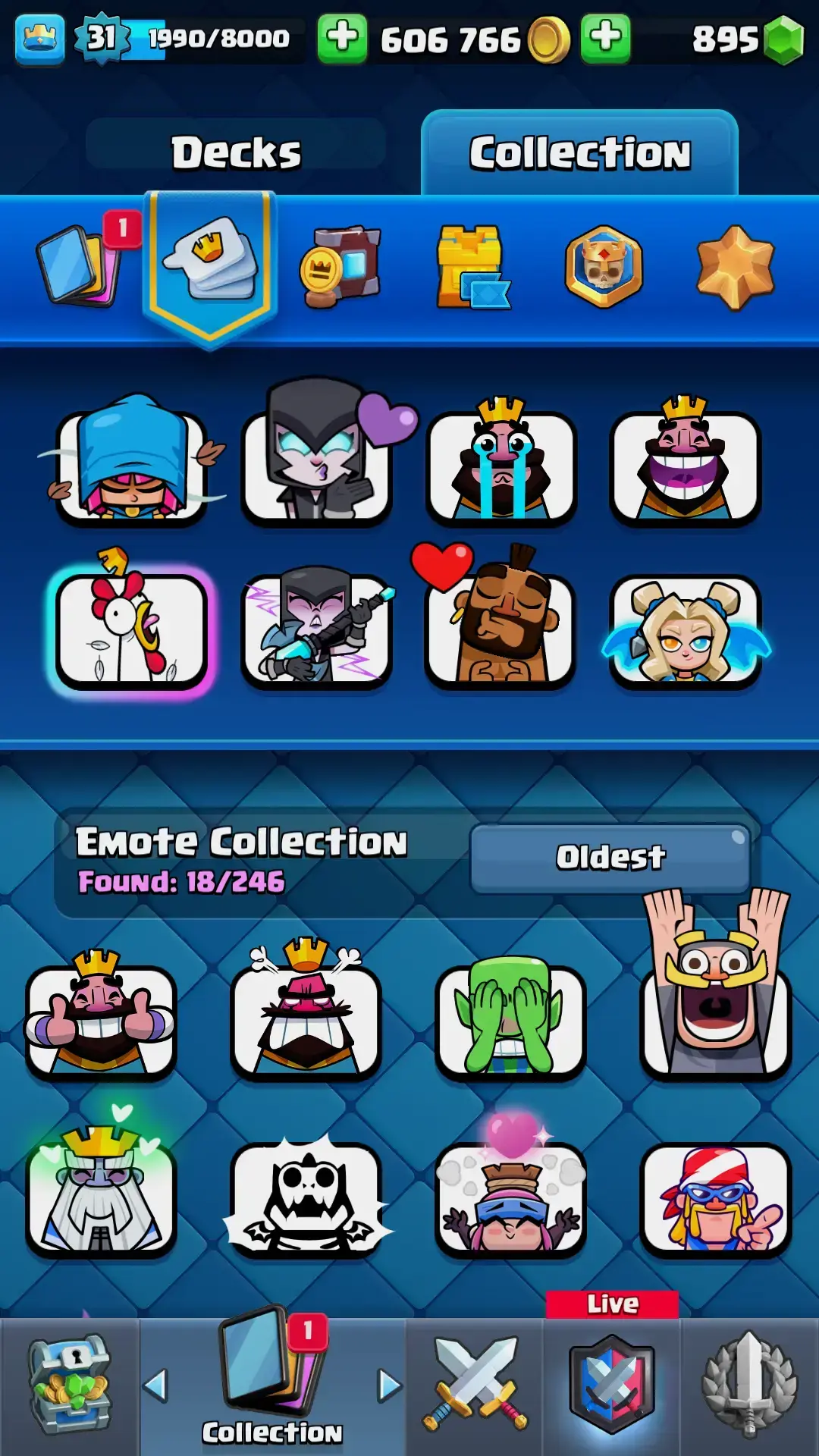
Task: Open the player profile crown icon
Action: click(39, 39)
